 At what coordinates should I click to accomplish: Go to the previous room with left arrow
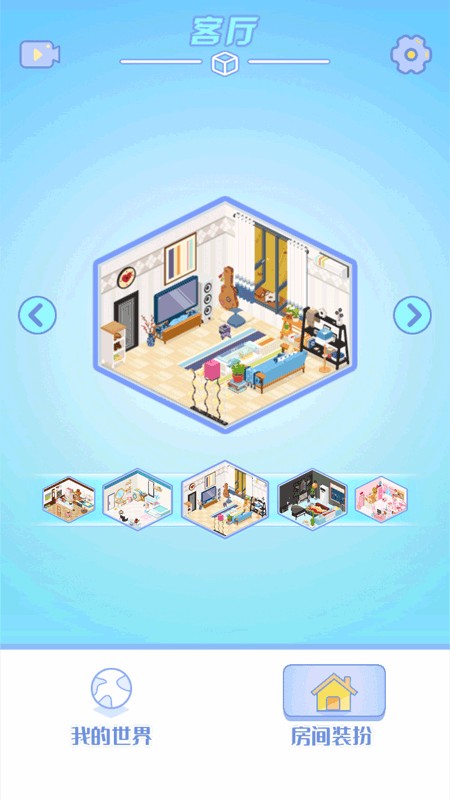[x=37, y=315]
